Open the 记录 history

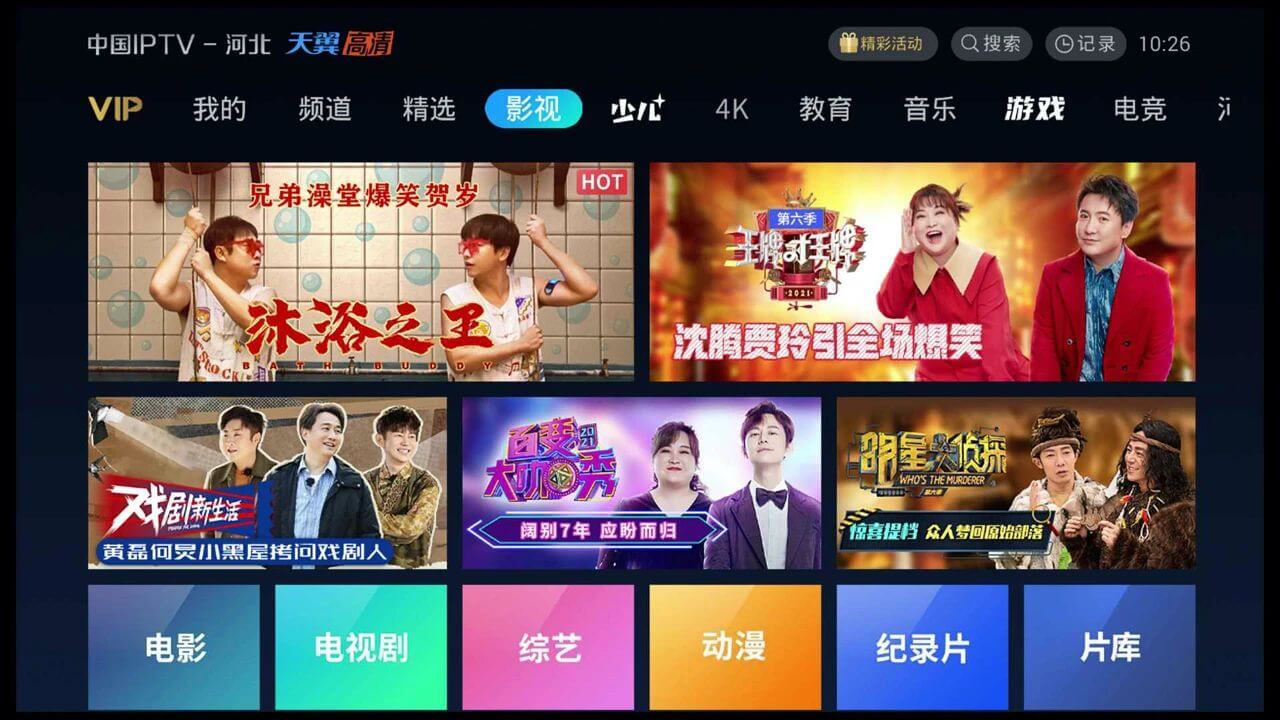1085,44
